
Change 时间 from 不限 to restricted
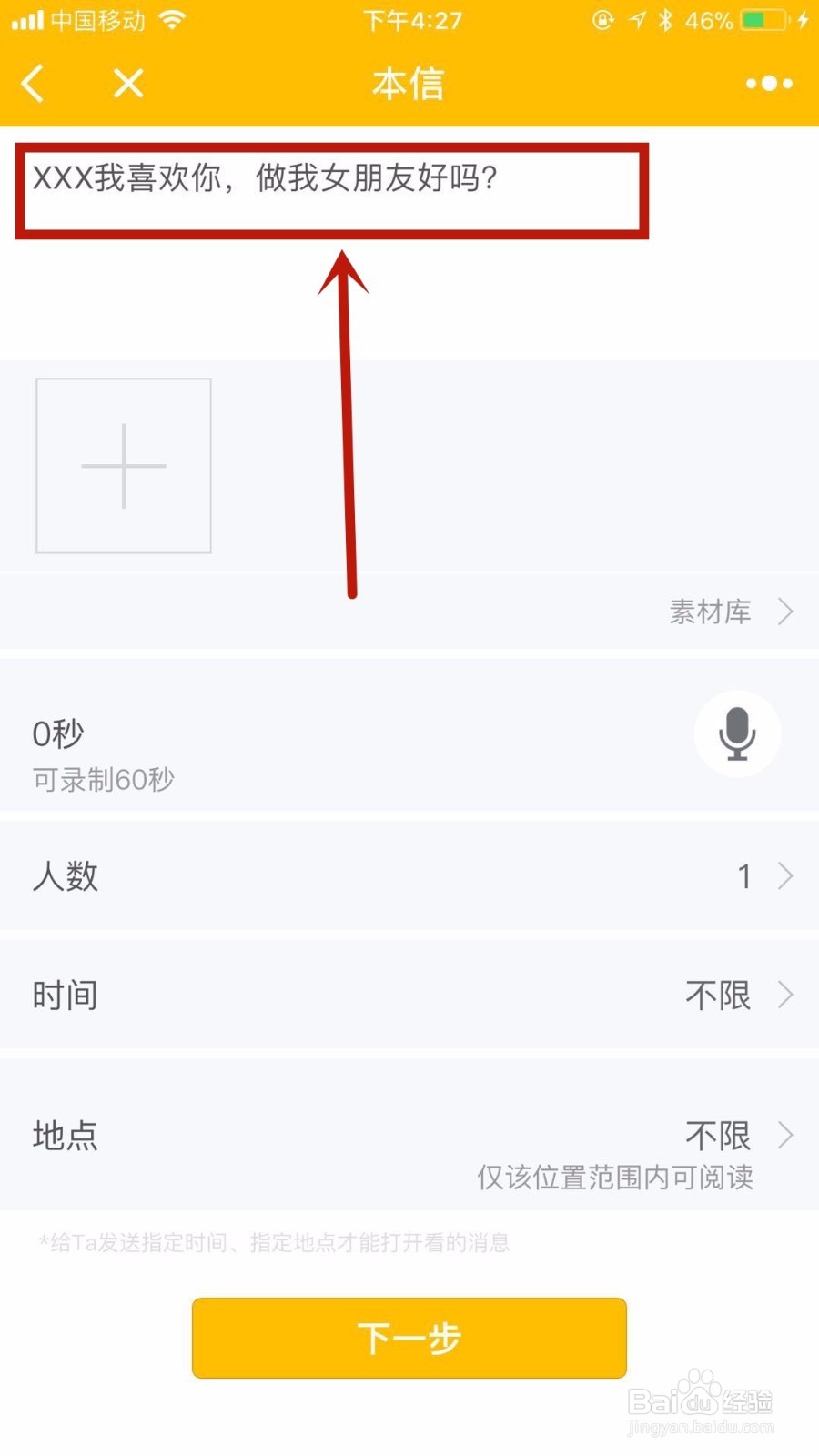click(x=719, y=996)
